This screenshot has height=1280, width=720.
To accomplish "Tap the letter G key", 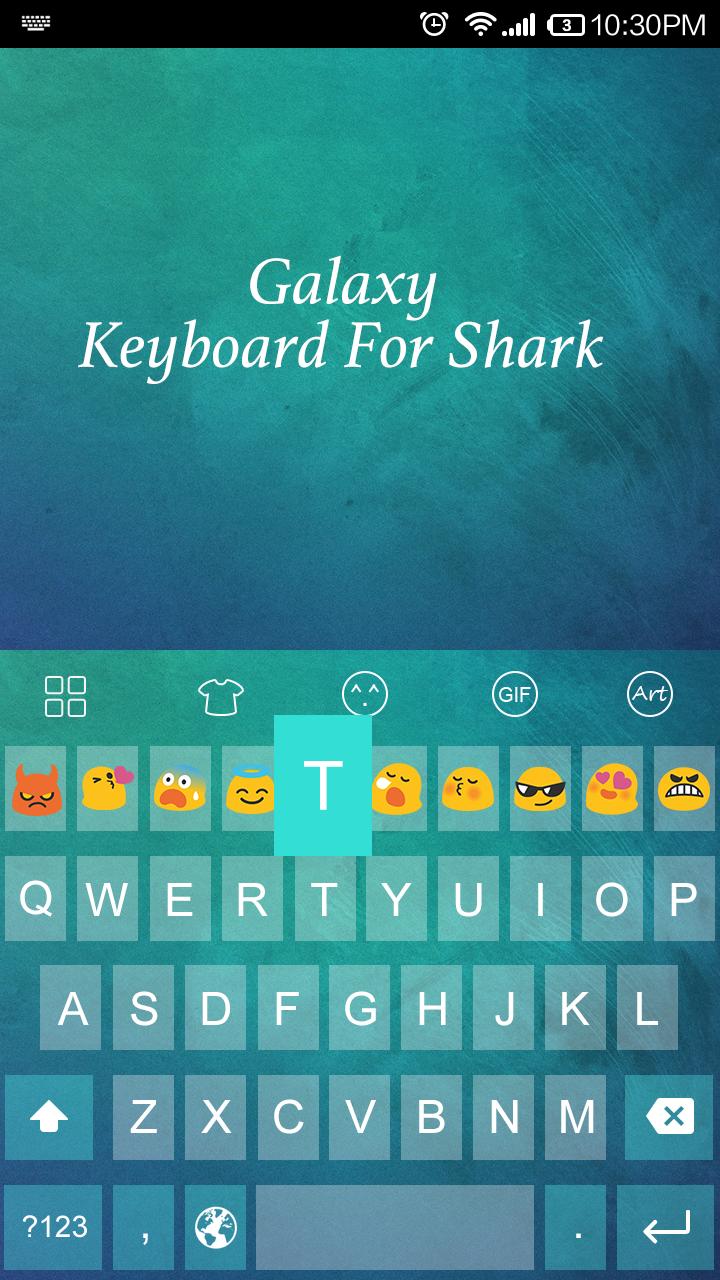I will tap(360, 1009).
